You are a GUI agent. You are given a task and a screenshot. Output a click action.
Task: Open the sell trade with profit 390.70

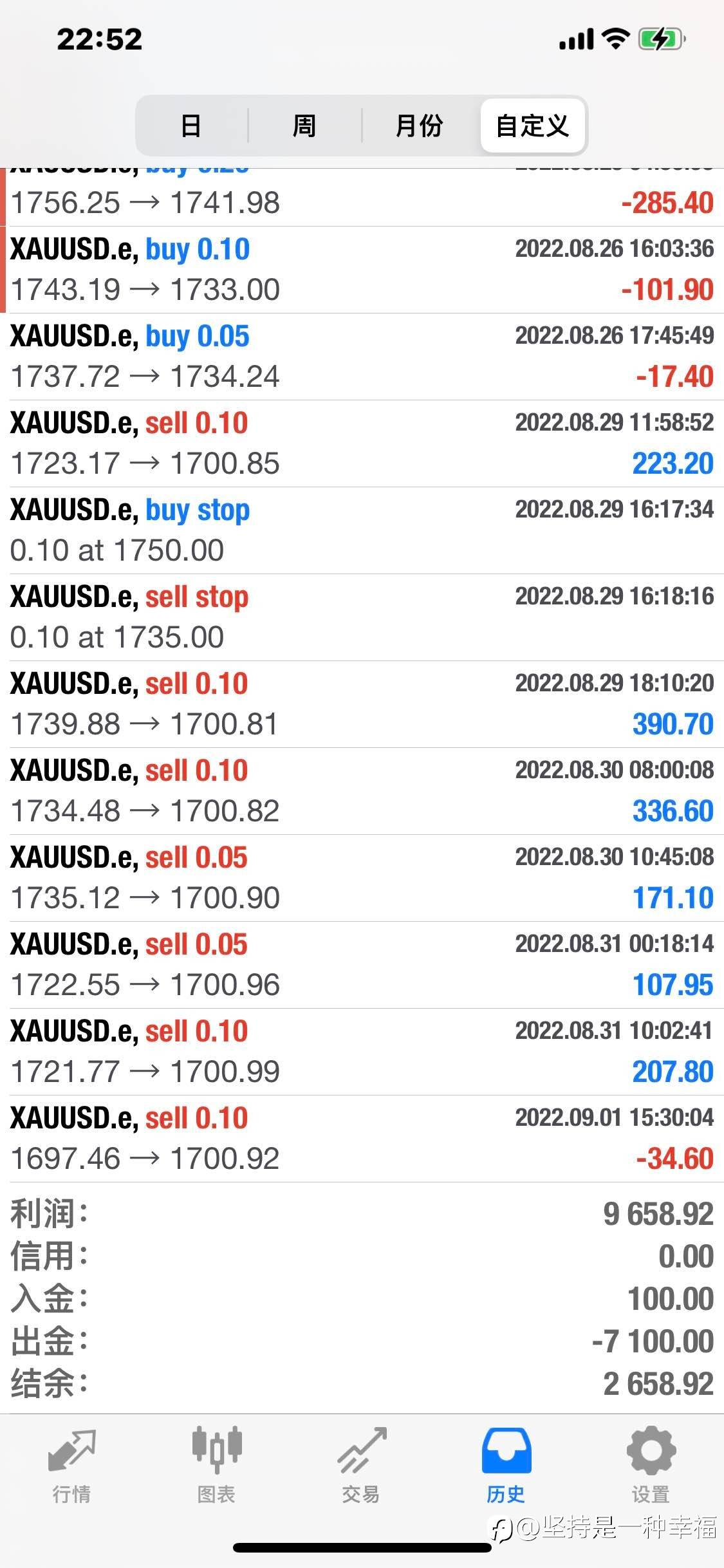[x=362, y=704]
